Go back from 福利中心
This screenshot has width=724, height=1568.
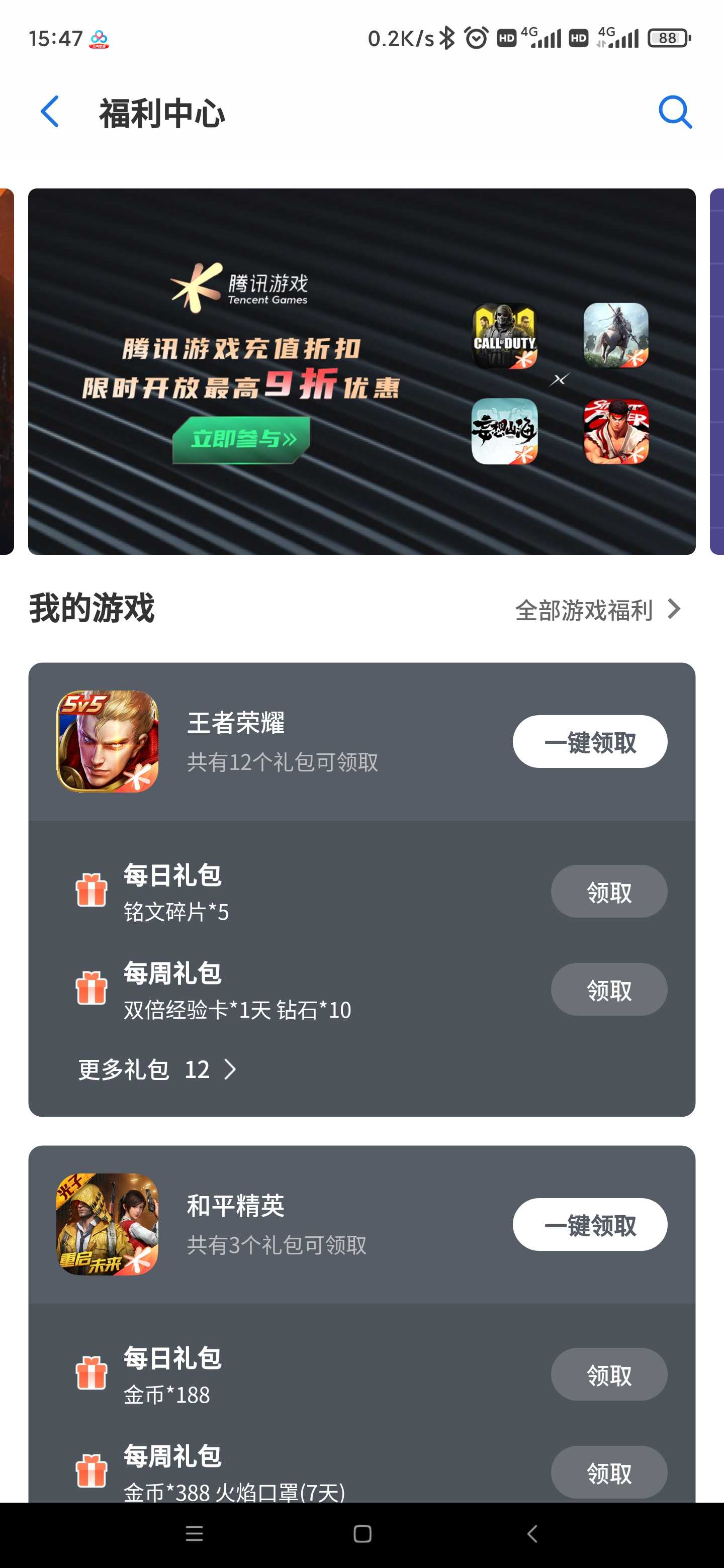(50, 112)
